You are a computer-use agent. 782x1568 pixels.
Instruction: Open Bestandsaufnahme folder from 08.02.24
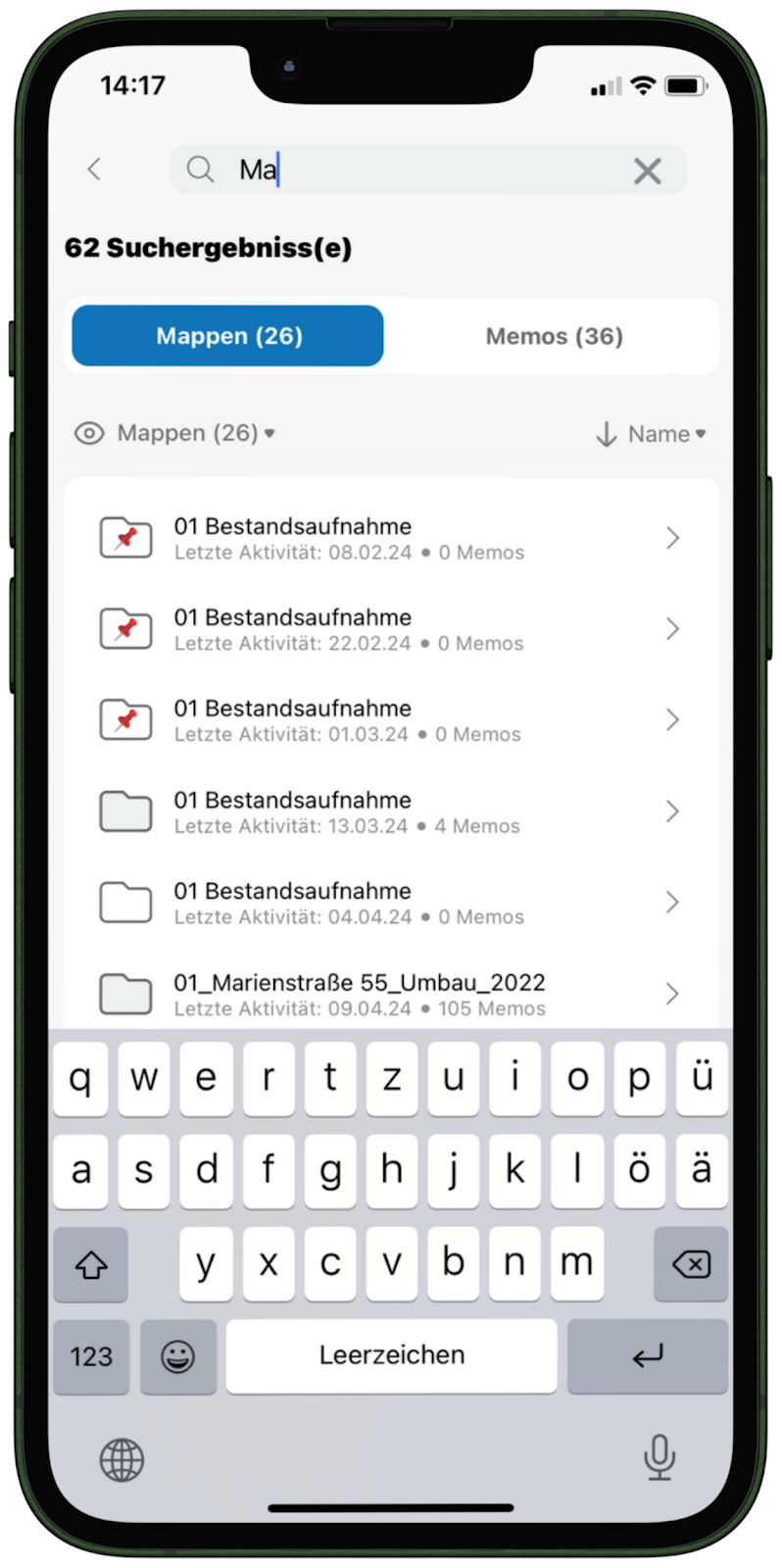[x=390, y=538]
